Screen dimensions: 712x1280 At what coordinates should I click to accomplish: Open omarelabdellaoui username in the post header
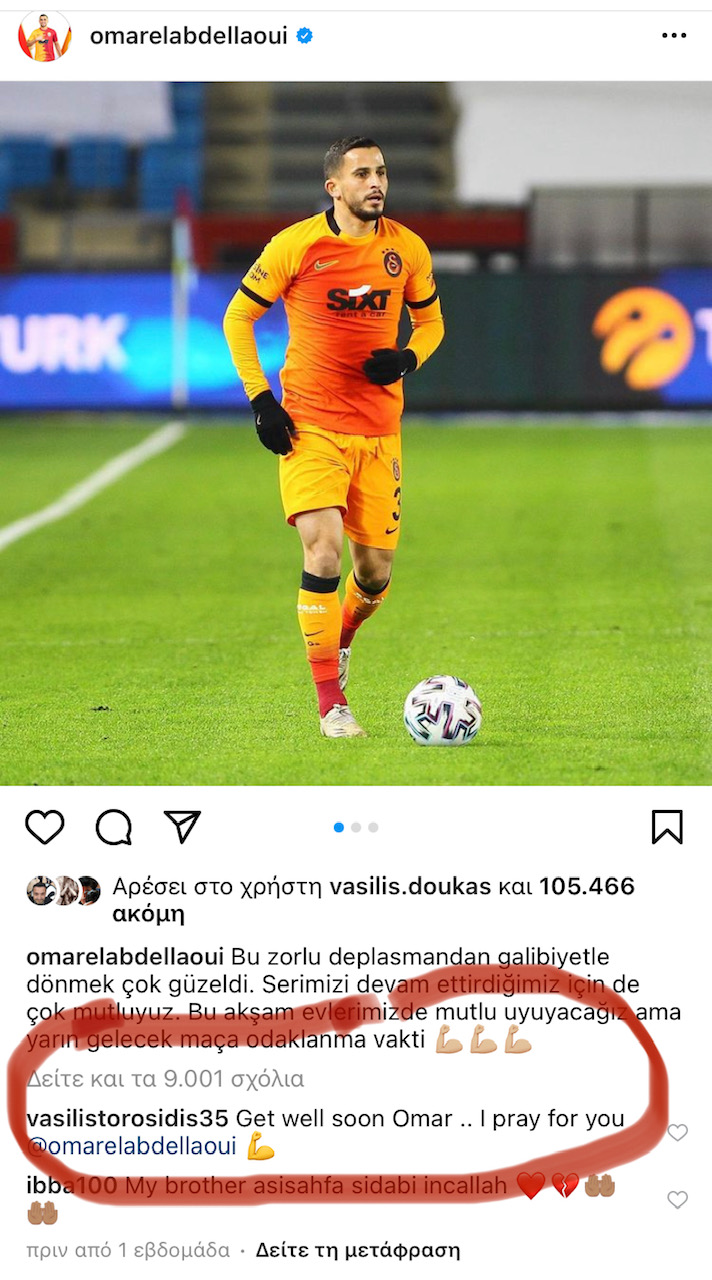pyautogui.click(x=188, y=37)
